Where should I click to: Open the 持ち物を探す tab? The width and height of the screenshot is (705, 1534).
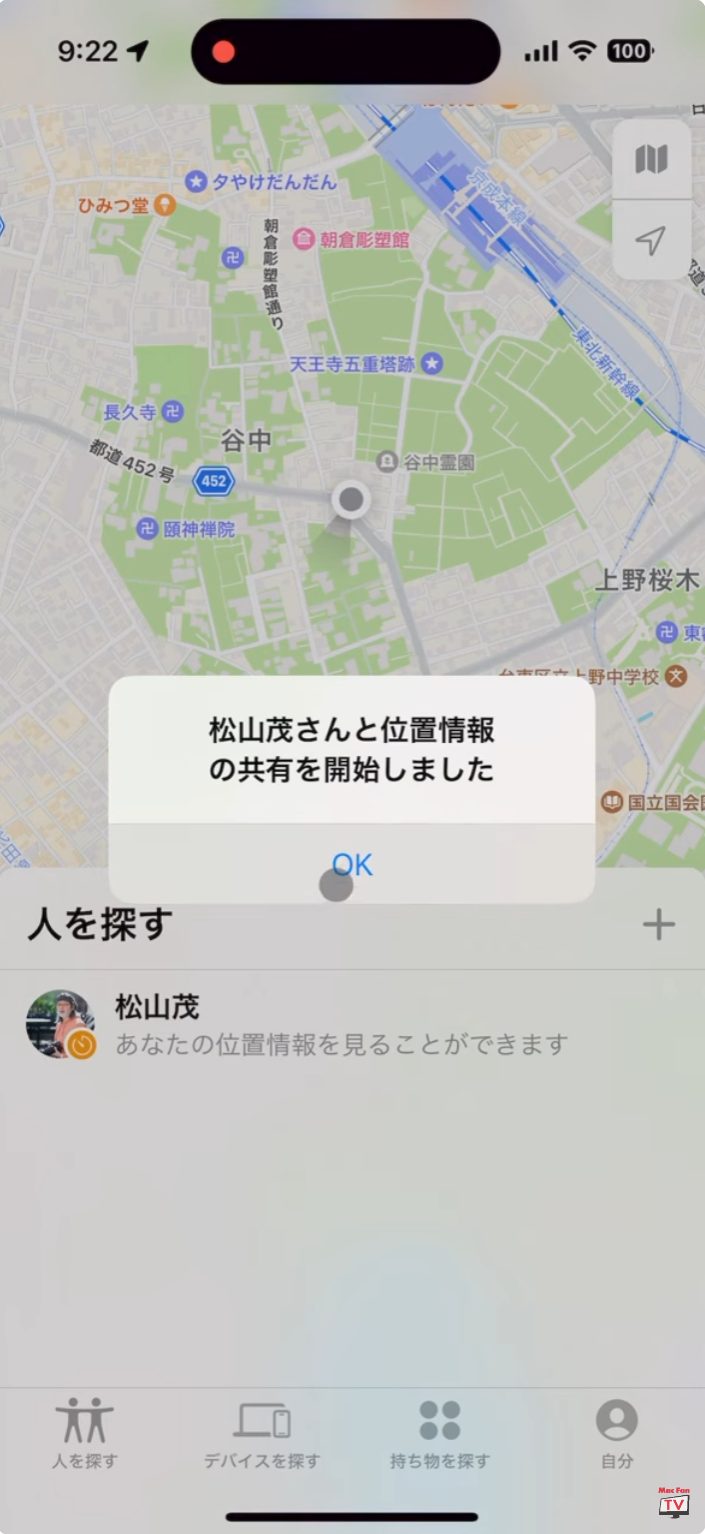coord(440,1434)
